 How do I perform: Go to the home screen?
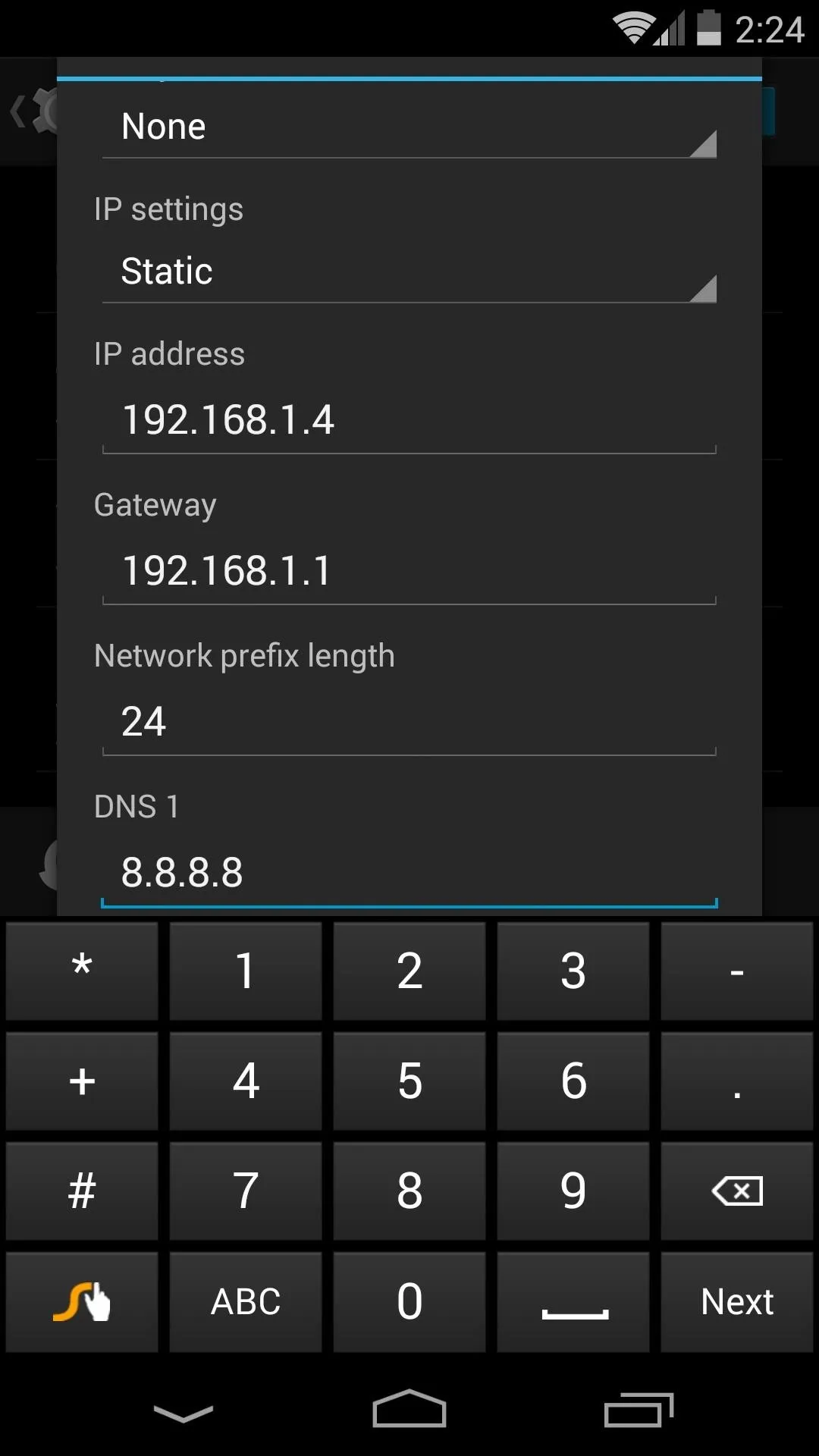409,1409
